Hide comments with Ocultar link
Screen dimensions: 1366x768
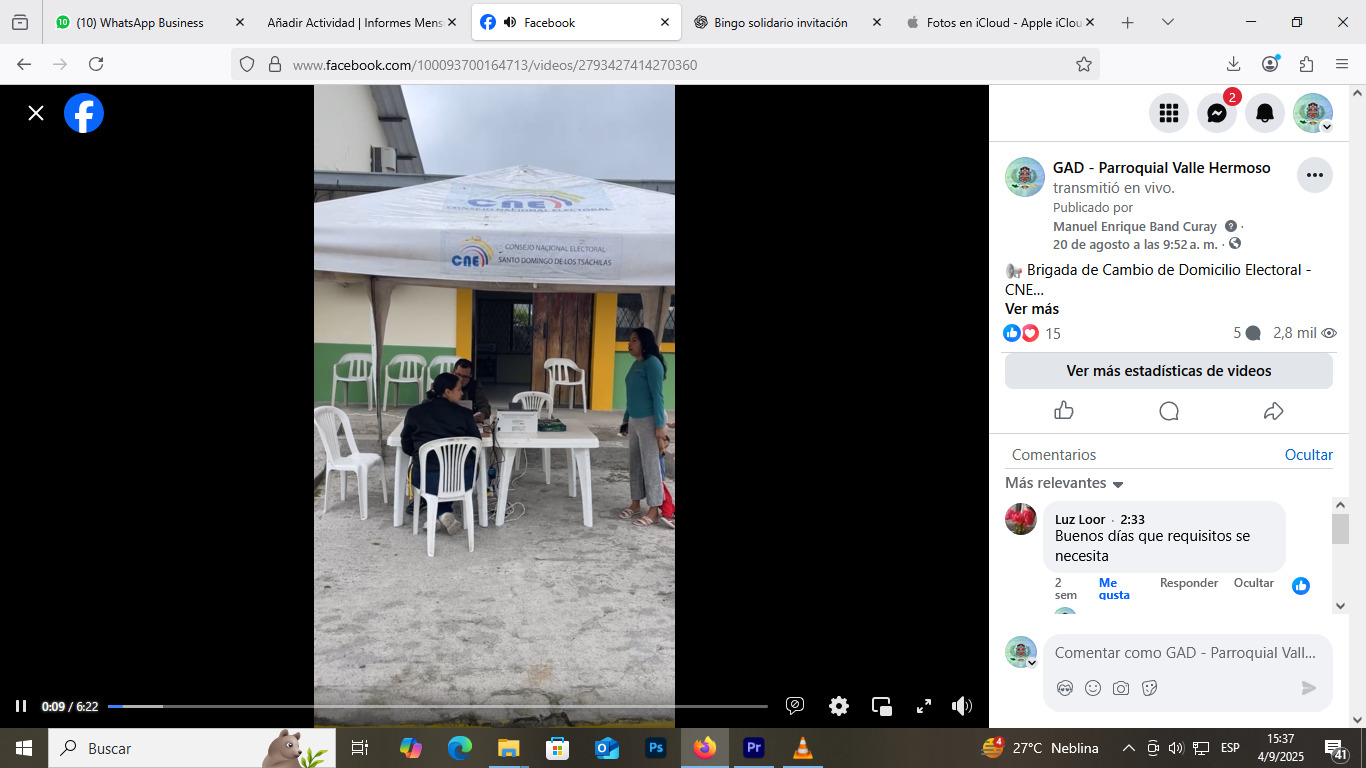tap(1308, 455)
